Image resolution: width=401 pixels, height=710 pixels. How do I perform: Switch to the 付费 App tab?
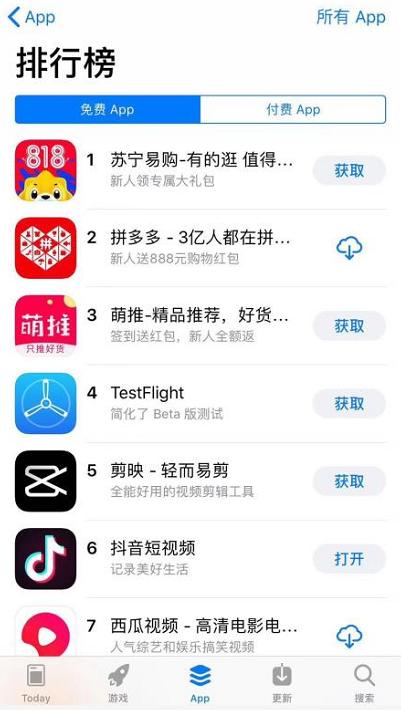tap(293, 110)
